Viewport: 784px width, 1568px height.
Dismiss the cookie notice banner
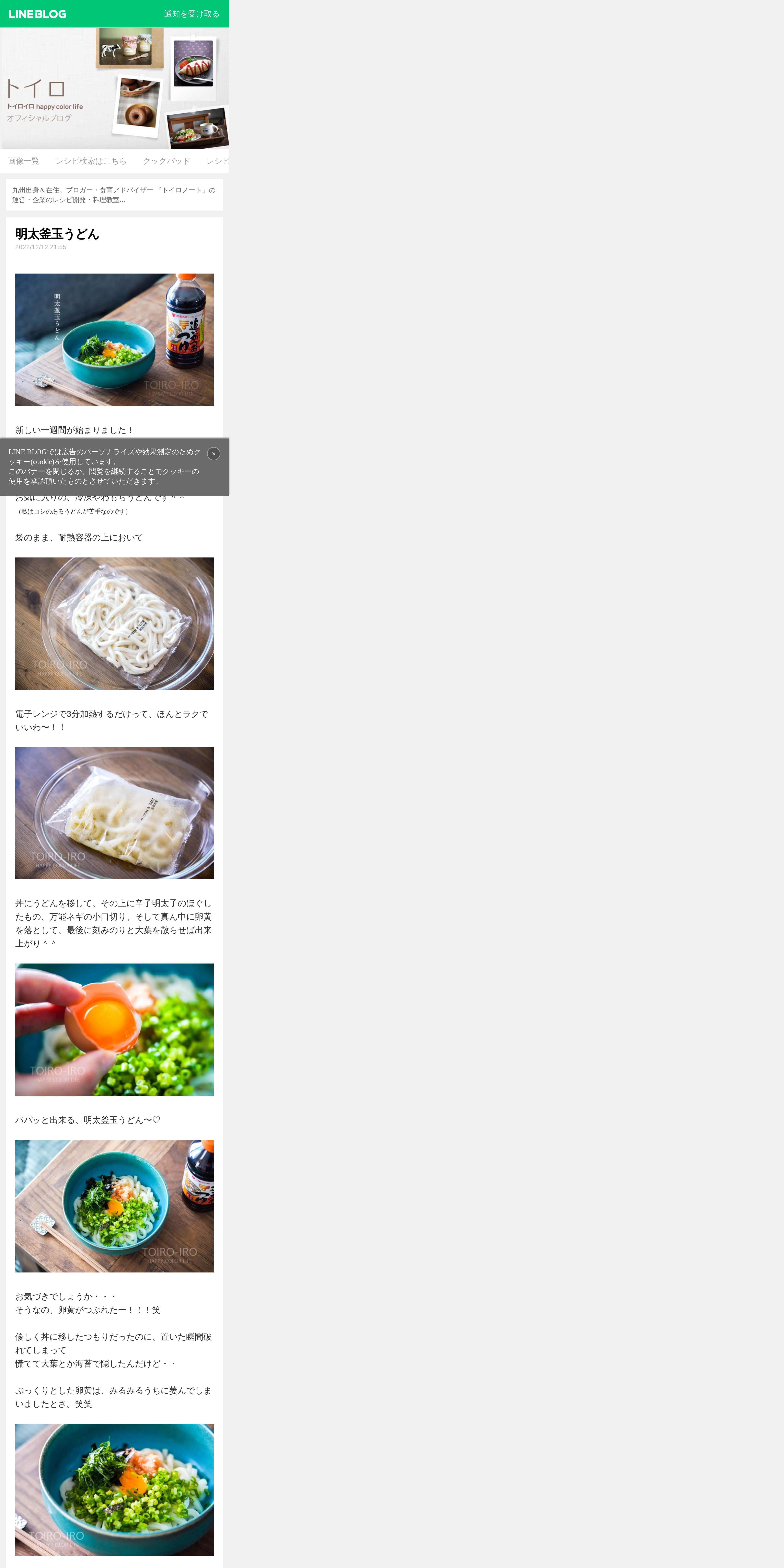tap(214, 453)
